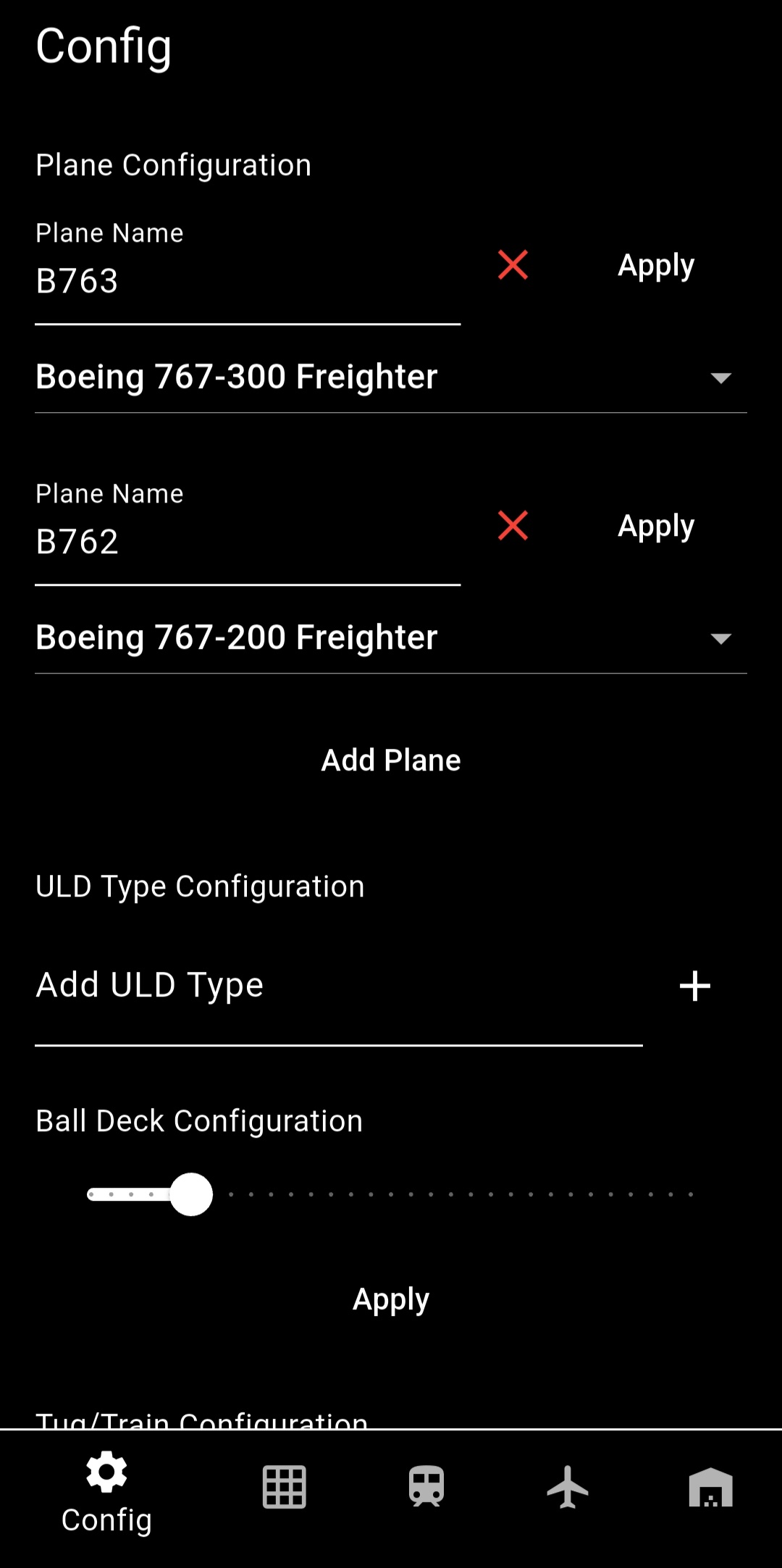Select the B762 plane name text field

(246, 541)
